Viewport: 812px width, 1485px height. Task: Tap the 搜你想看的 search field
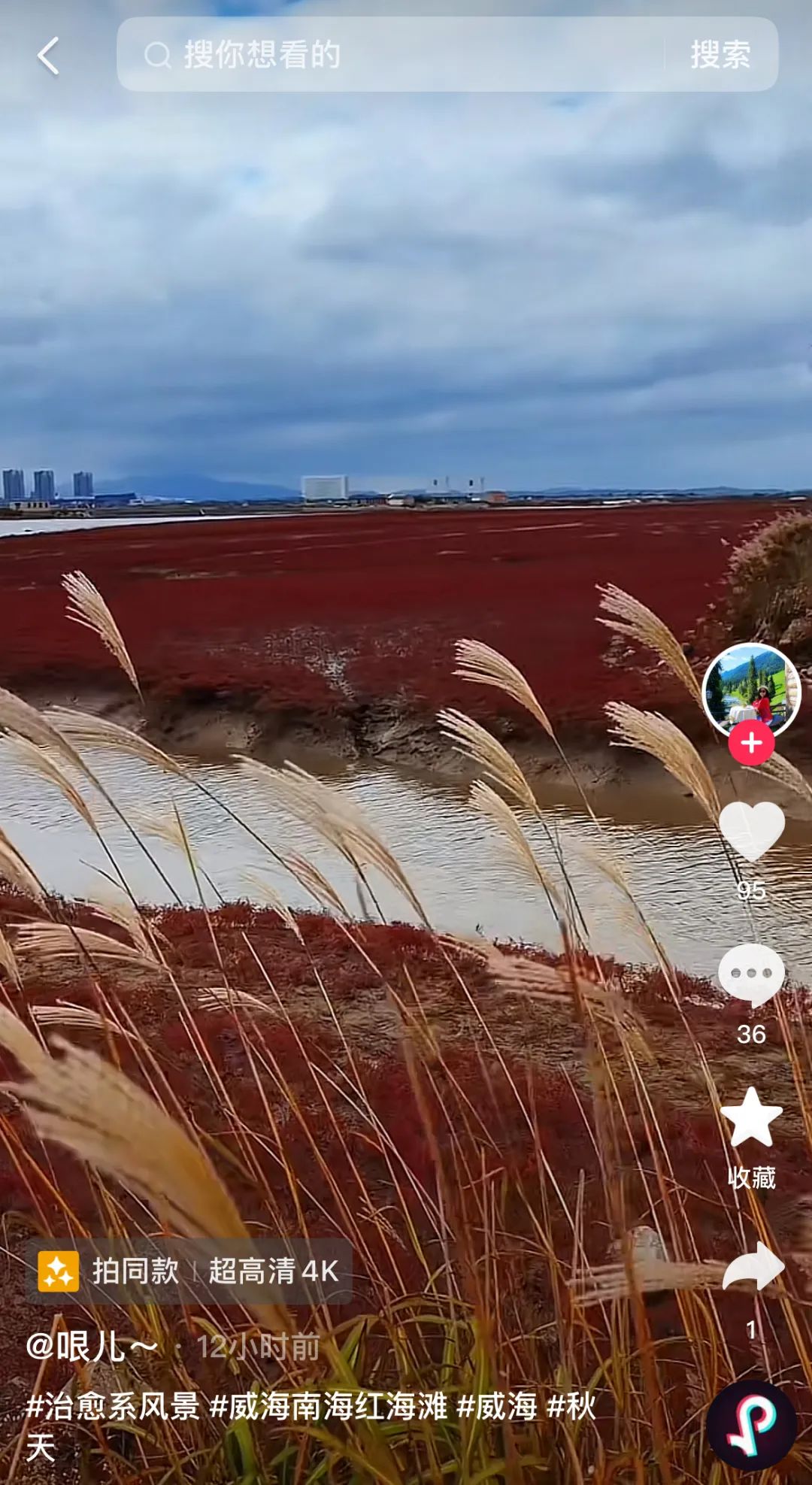point(391,55)
